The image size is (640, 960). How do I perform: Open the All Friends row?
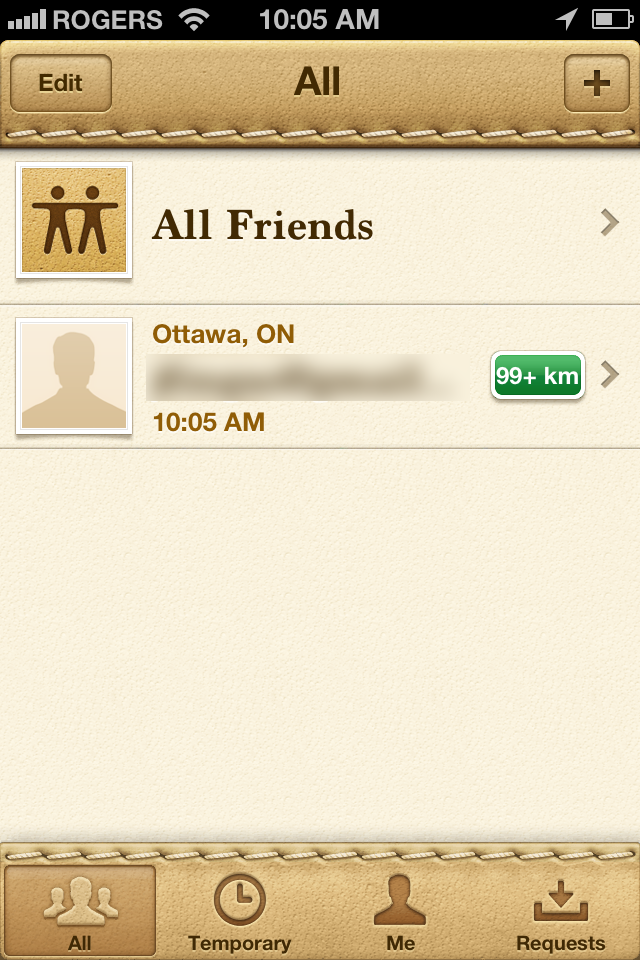click(x=320, y=225)
